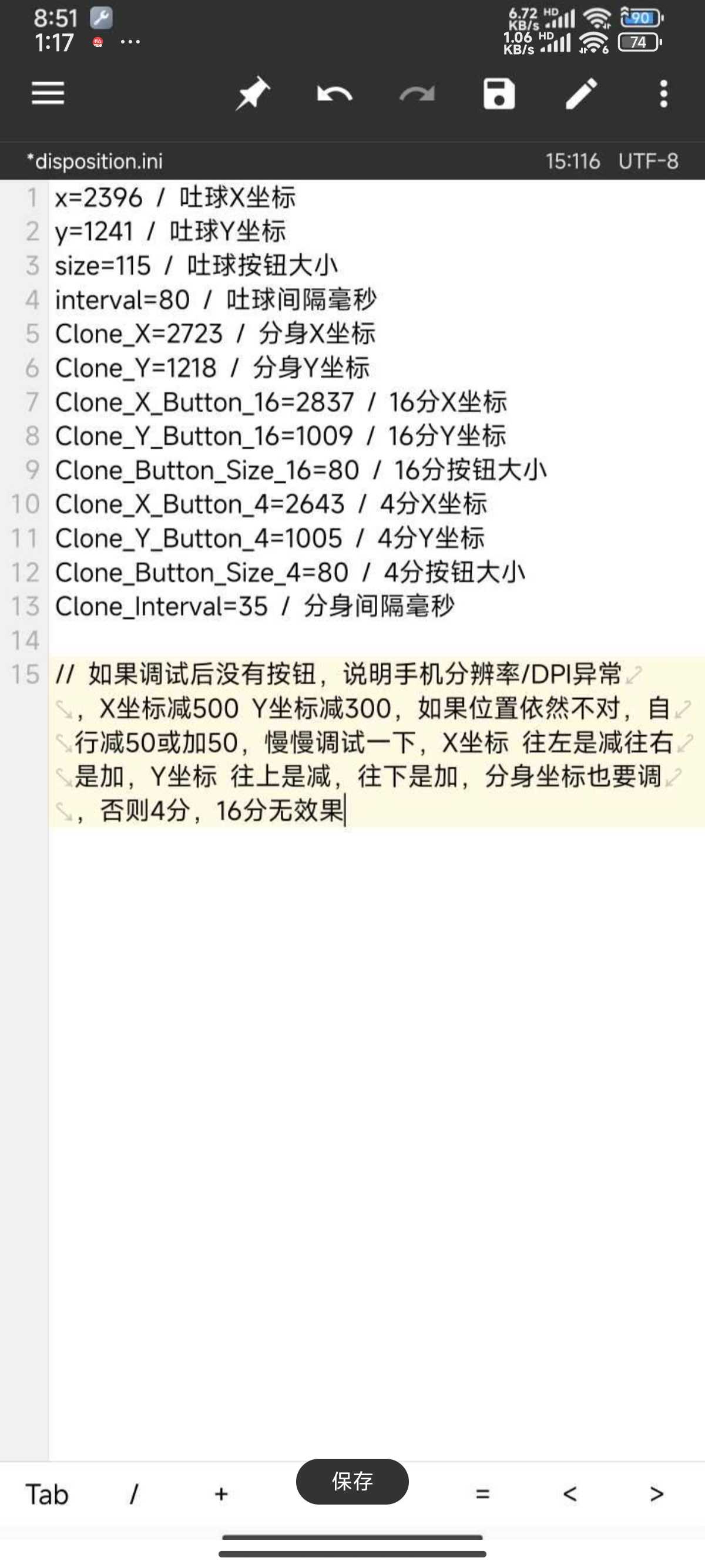The width and height of the screenshot is (705, 1568).
Task: Tap the pin icon in the toolbar
Action: click(252, 94)
